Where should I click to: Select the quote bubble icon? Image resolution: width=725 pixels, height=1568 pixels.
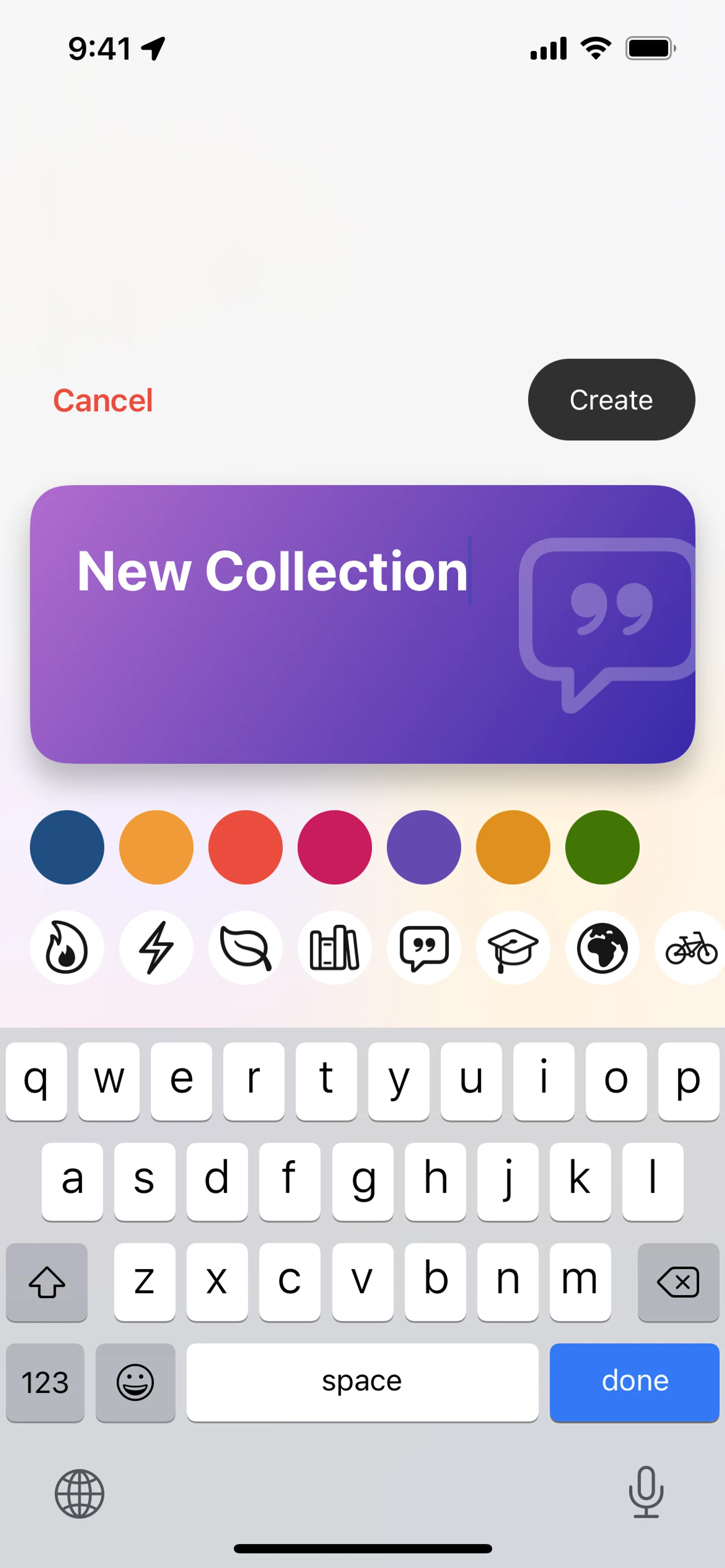424,947
